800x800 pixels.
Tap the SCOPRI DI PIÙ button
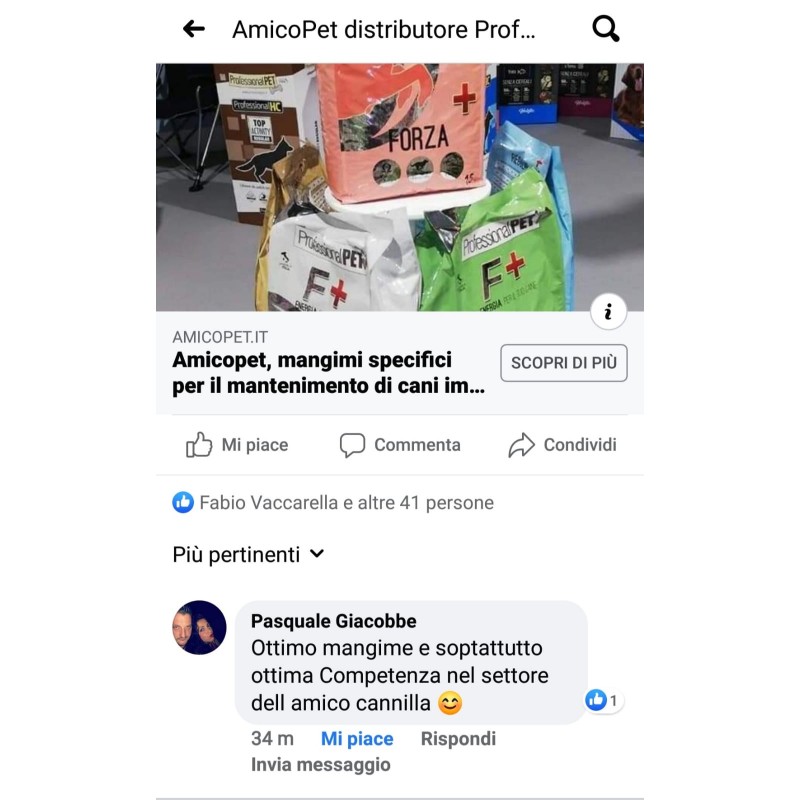click(563, 363)
